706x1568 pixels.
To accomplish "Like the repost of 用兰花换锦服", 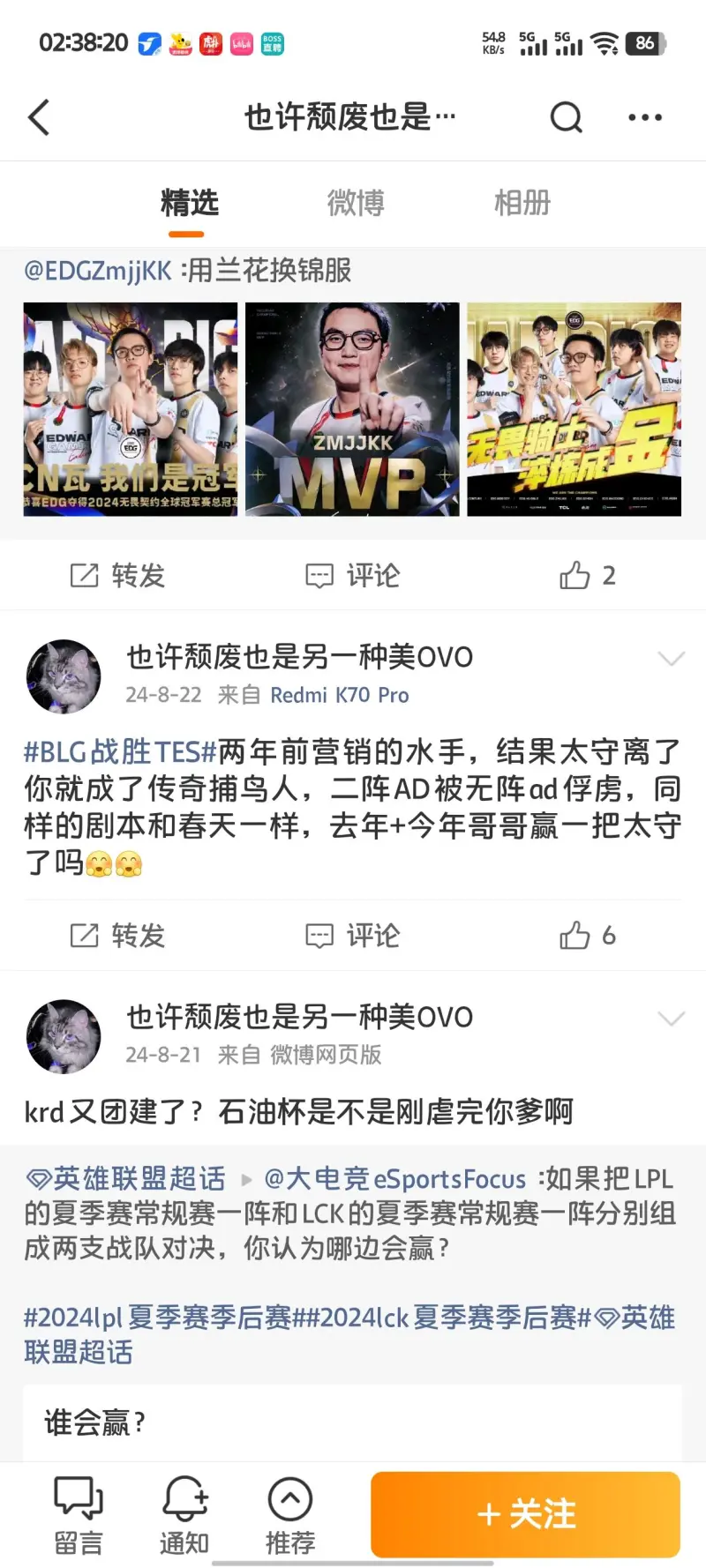I will (x=587, y=576).
